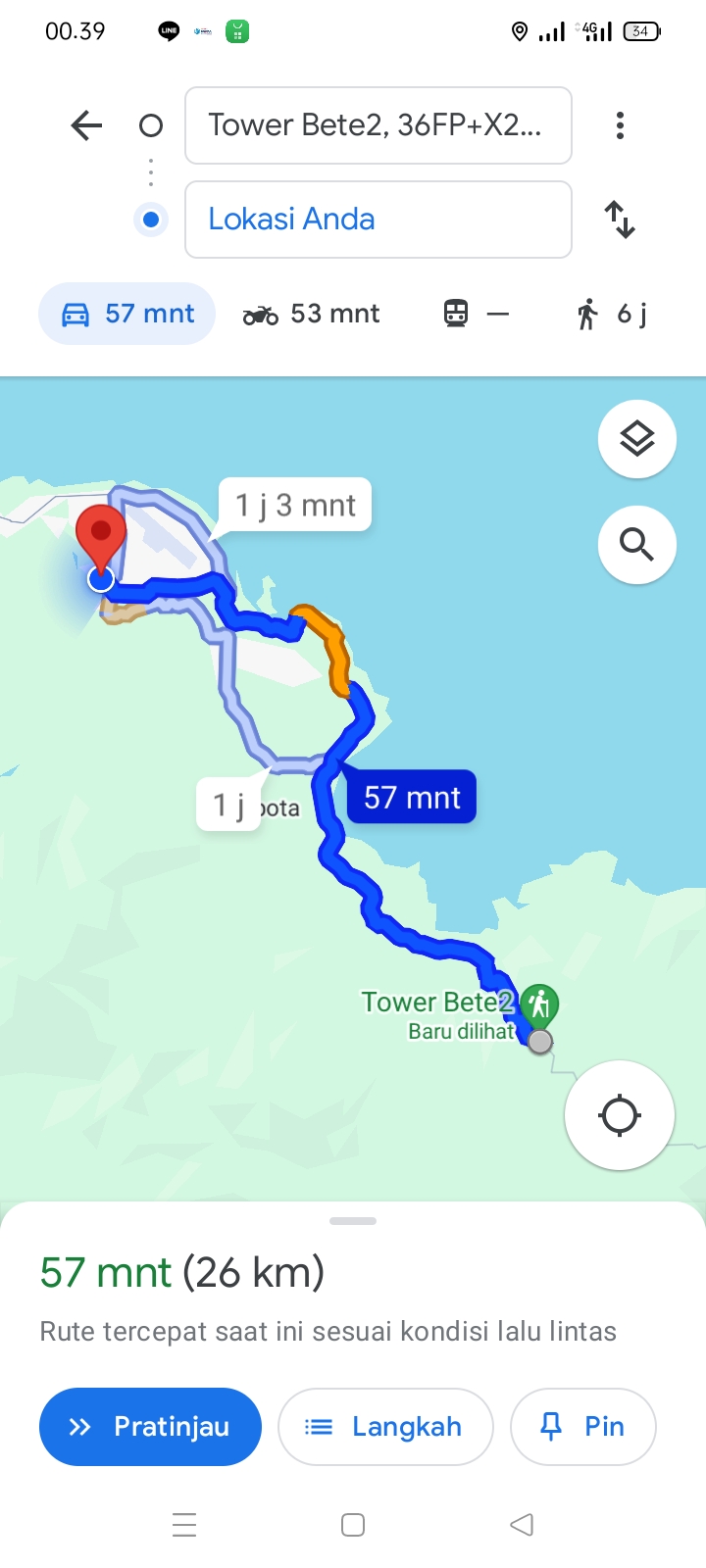Image resolution: width=706 pixels, height=1568 pixels.
Task: Open system recent apps
Action: 184,1525
